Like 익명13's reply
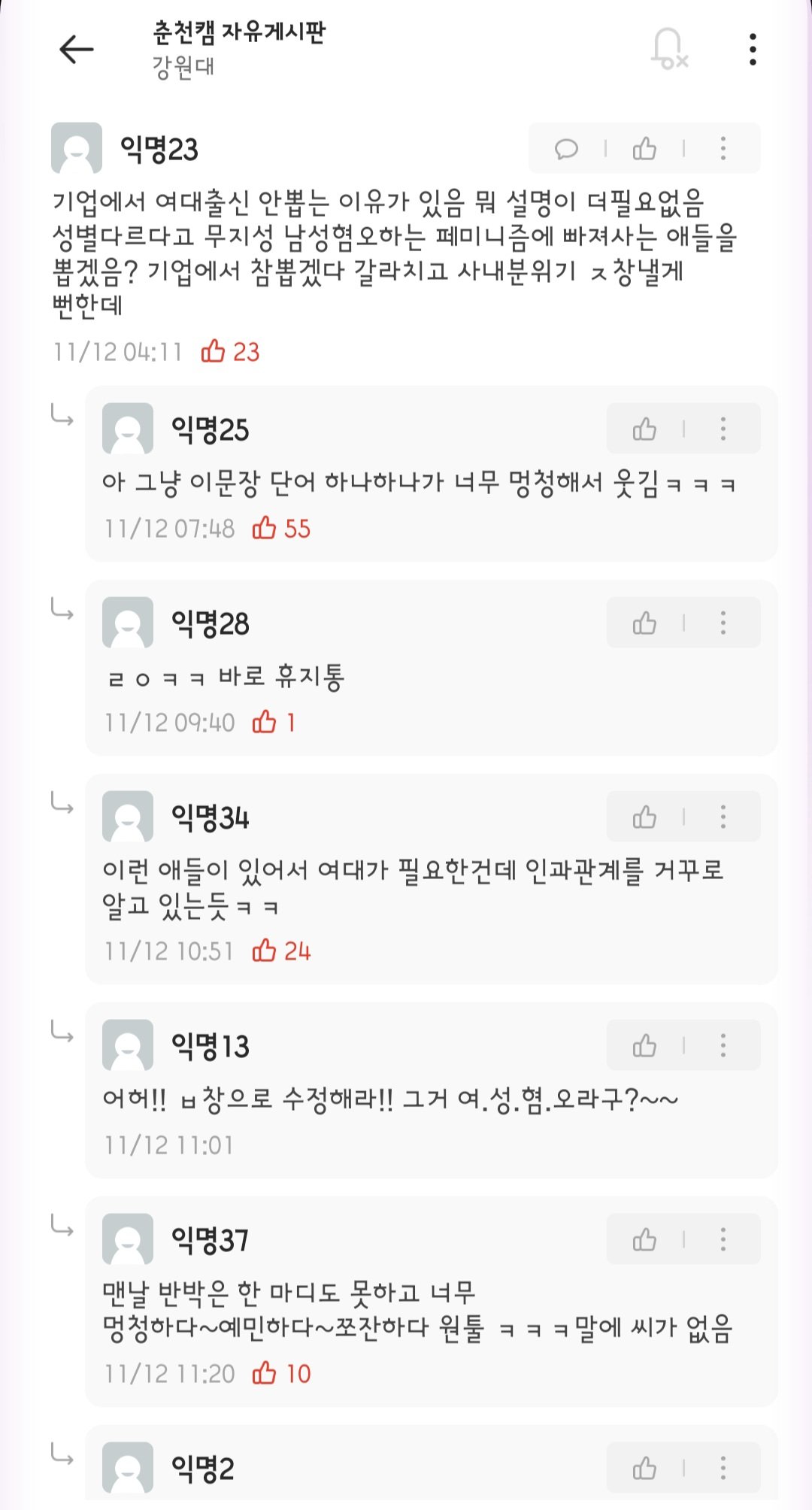 pos(644,1046)
